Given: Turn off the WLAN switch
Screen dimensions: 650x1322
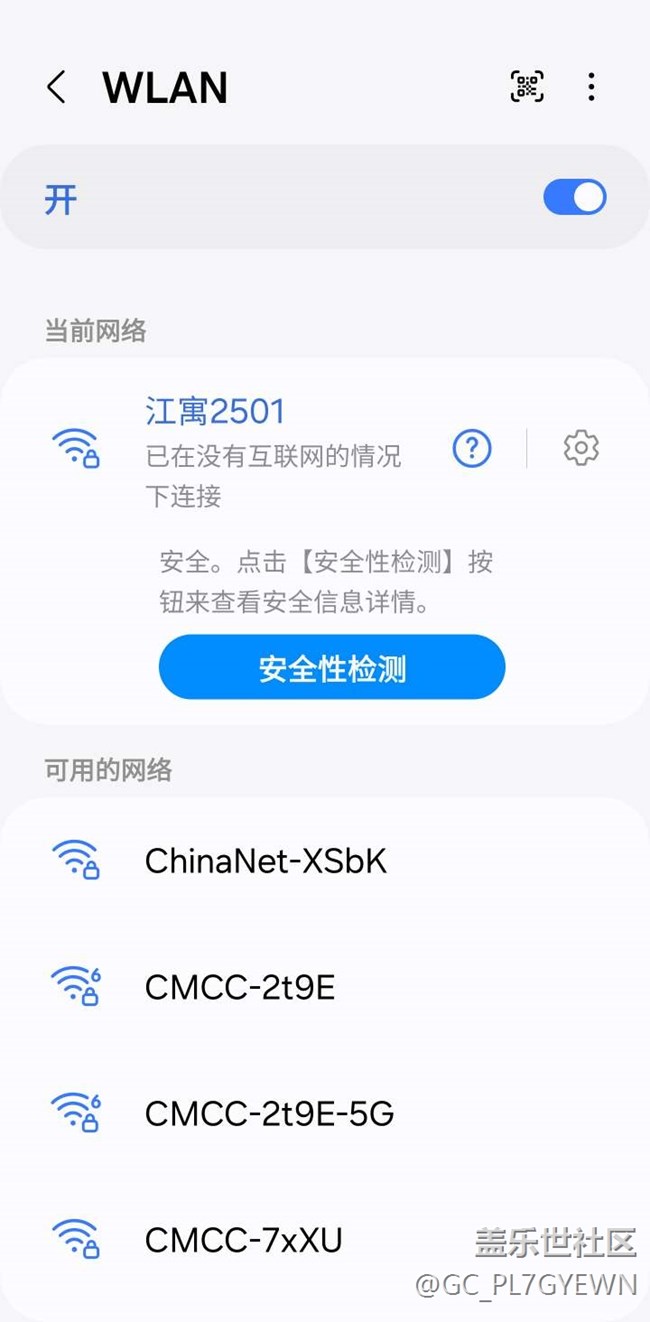Looking at the screenshot, I should [x=575, y=197].
